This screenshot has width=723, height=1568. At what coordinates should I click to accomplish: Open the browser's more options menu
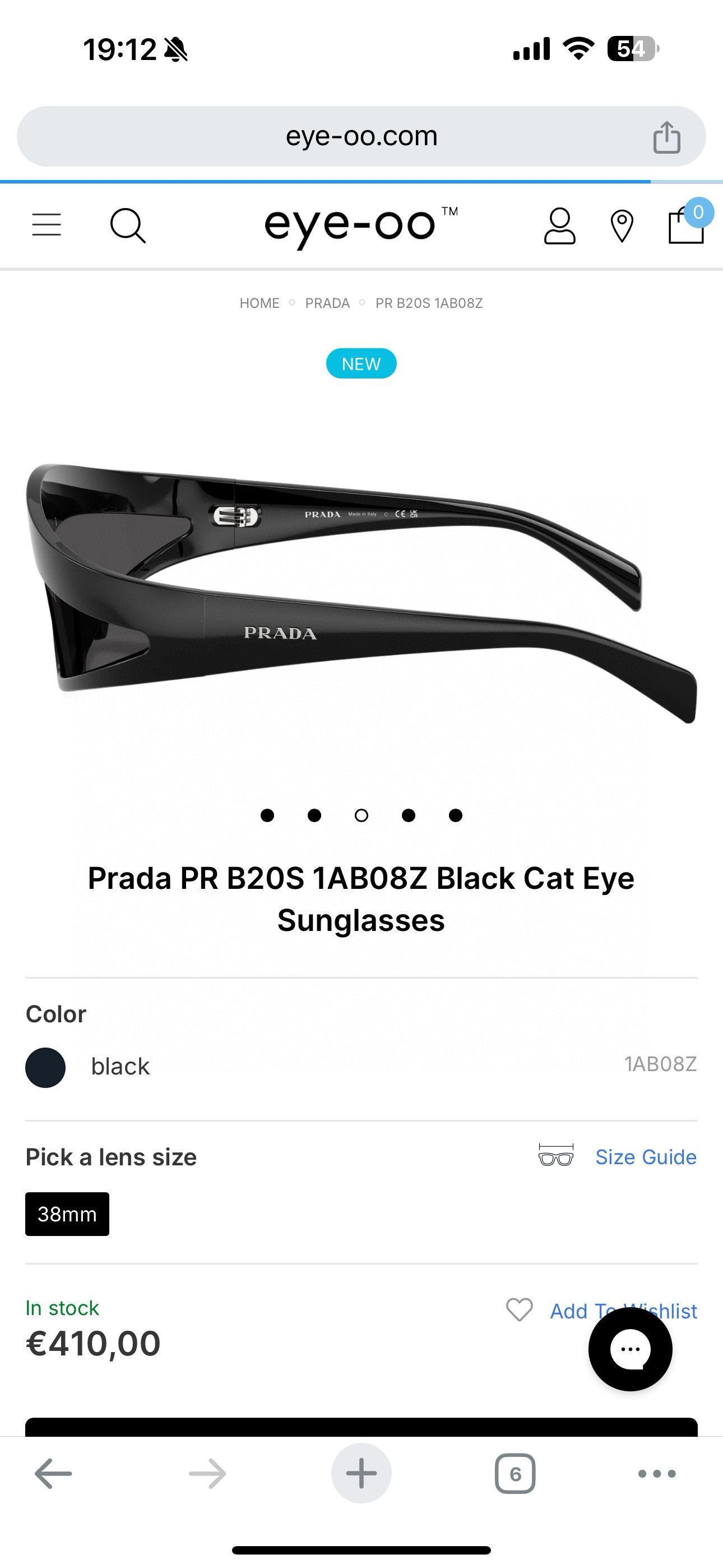coord(657,1474)
